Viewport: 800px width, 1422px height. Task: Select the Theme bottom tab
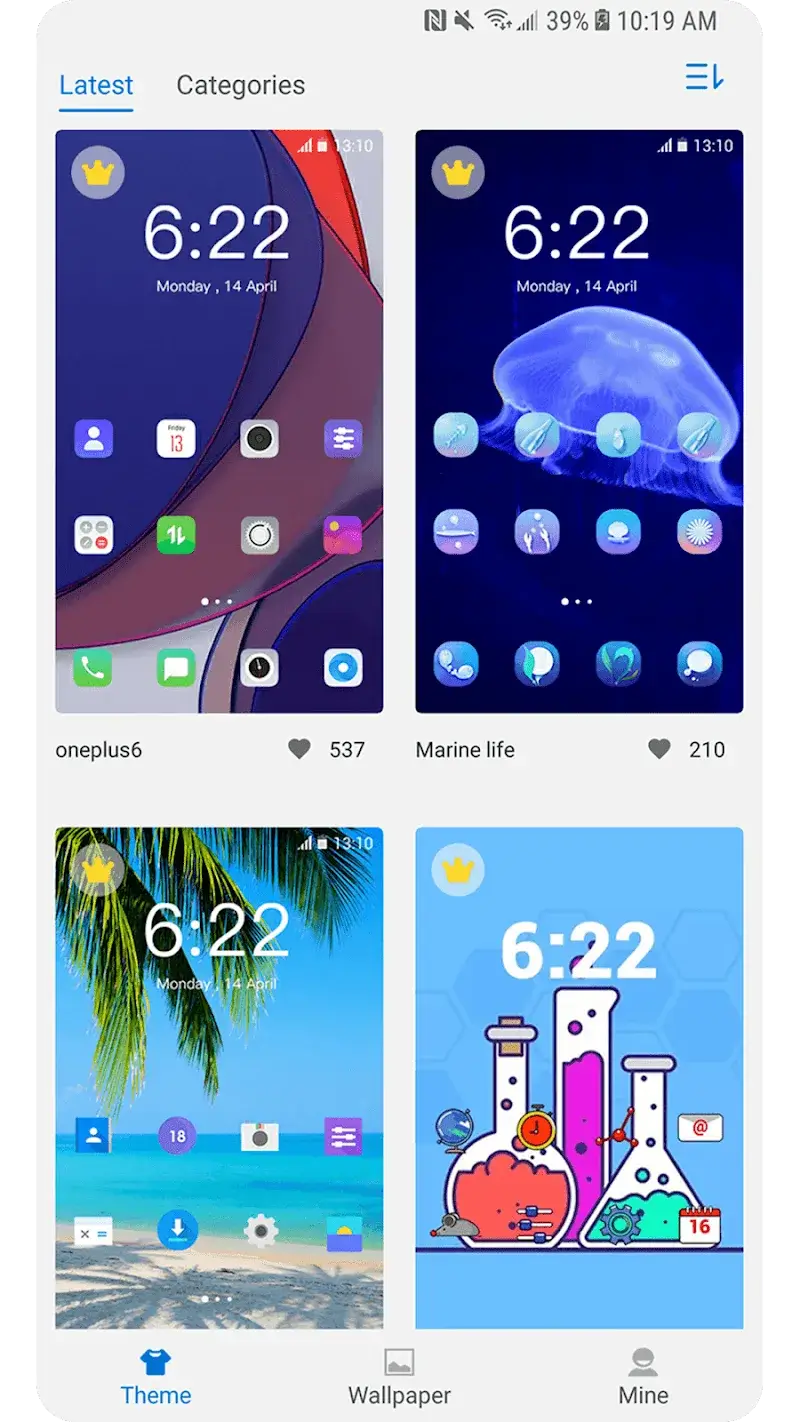click(156, 1377)
